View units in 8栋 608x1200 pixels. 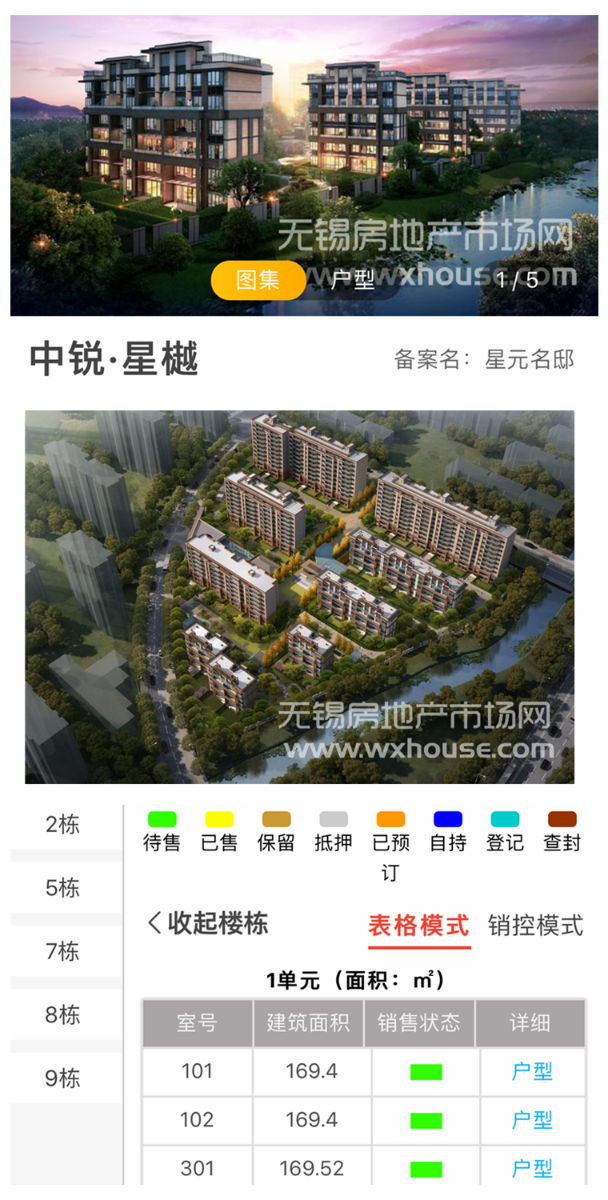pyautogui.click(x=63, y=1015)
